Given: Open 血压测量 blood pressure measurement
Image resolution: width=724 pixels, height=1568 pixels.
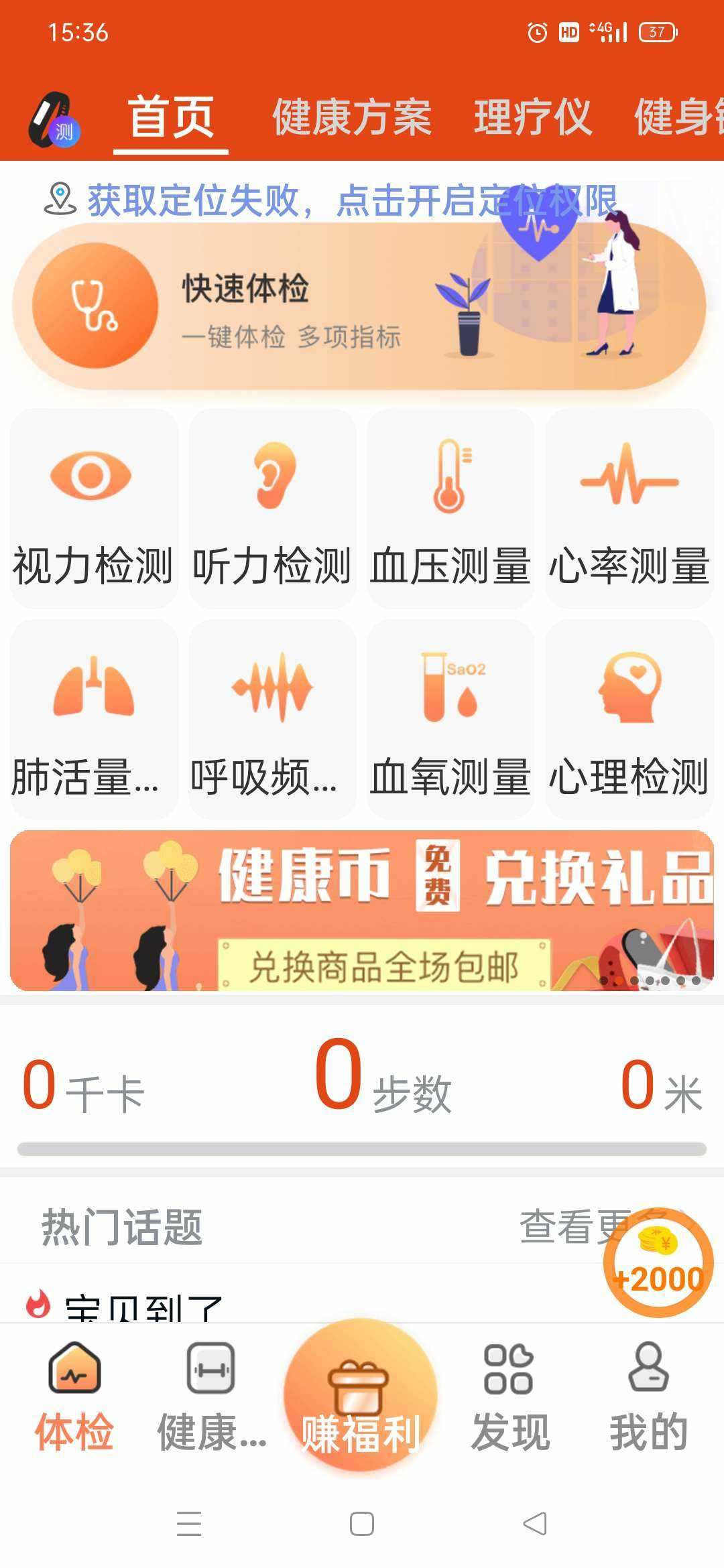Looking at the screenshot, I should [x=450, y=508].
